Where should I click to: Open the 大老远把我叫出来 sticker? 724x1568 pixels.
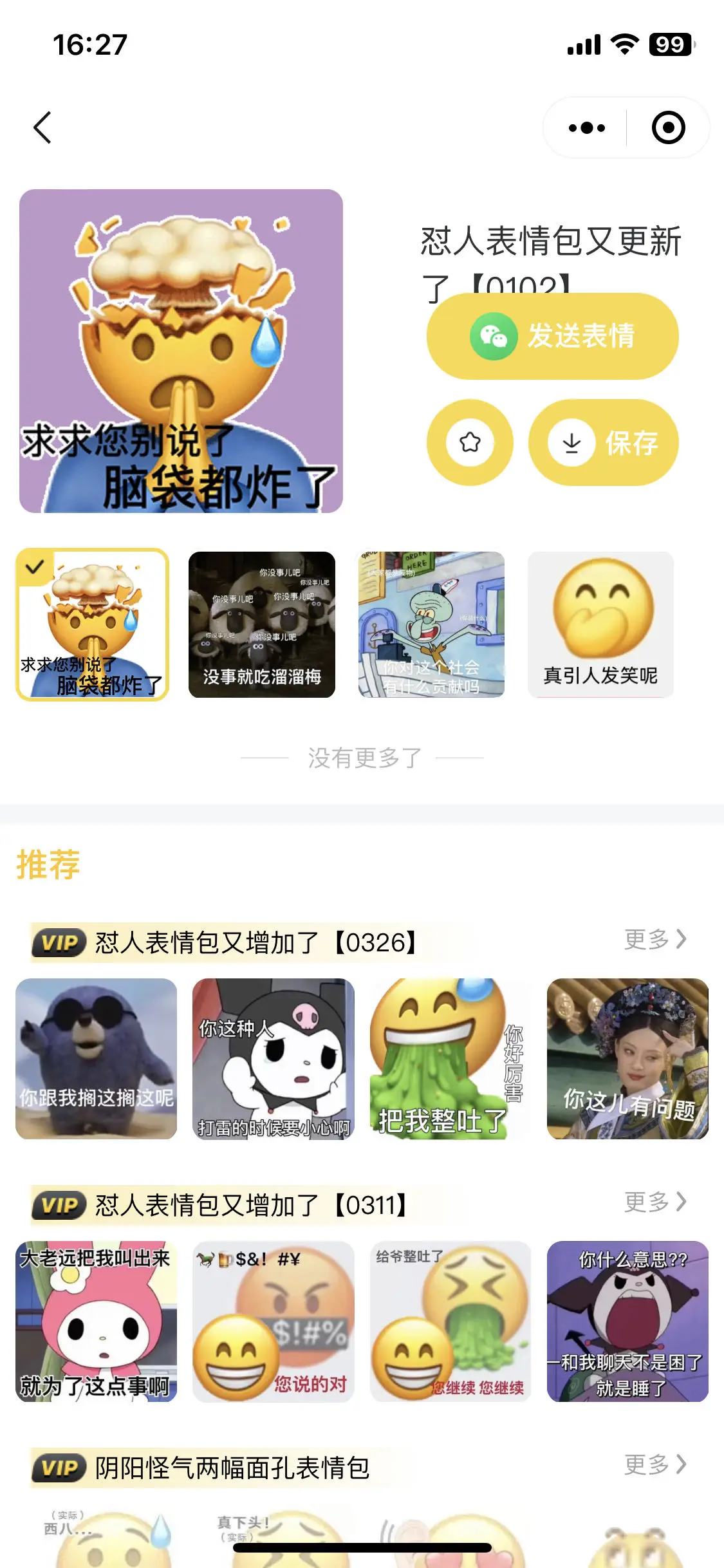(x=96, y=1321)
